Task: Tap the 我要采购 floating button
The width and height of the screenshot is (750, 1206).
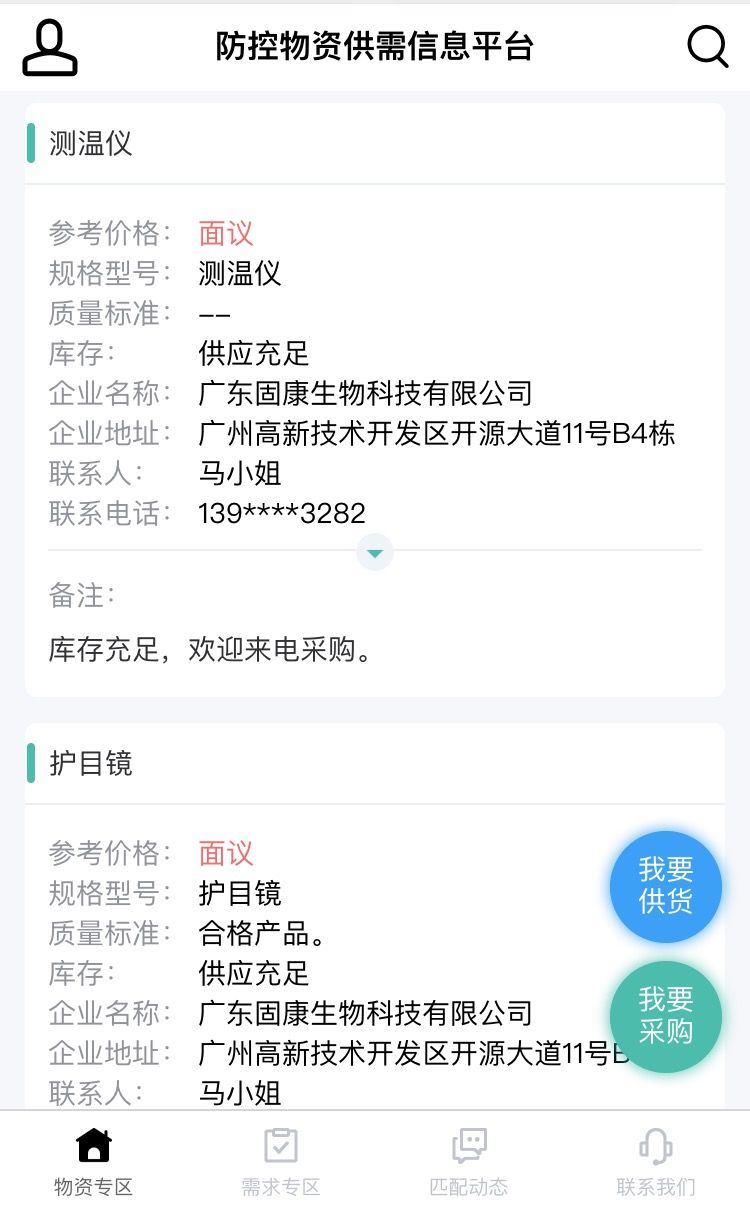Action: coord(666,1017)
